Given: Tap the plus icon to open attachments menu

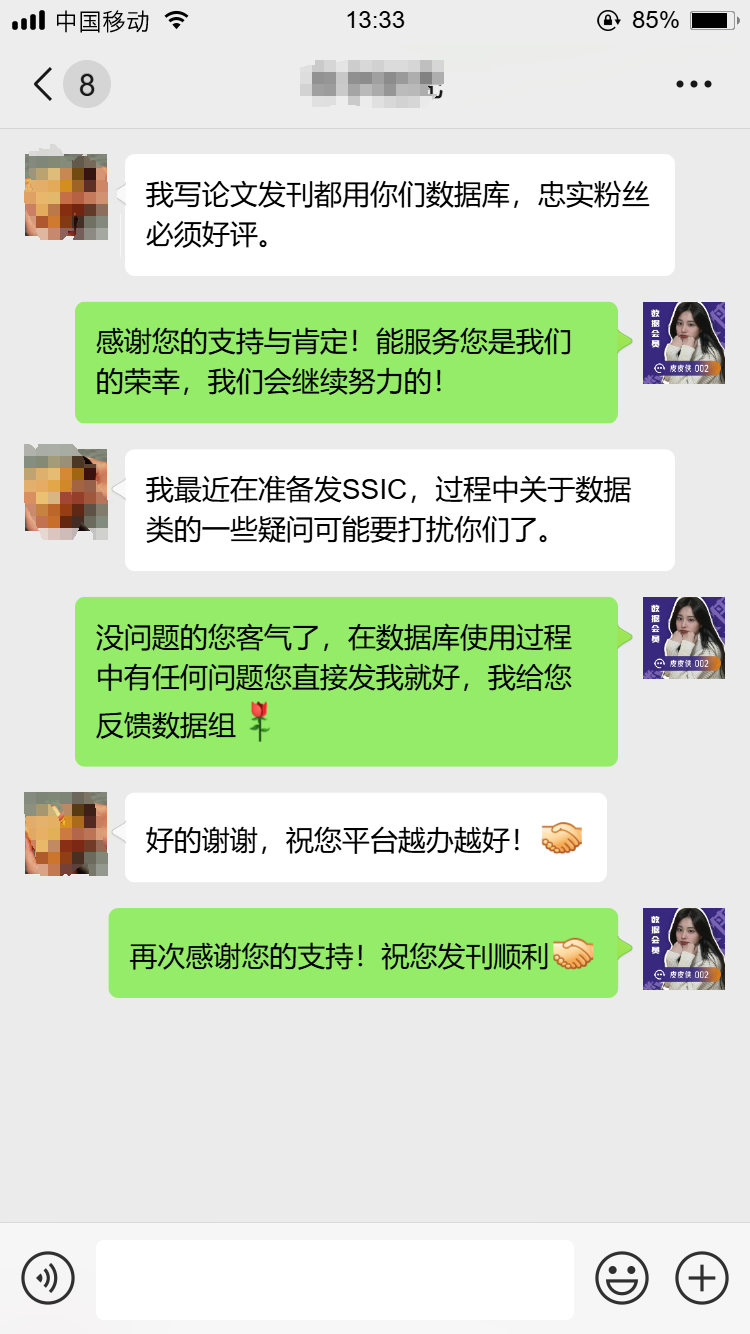Looking at the screenshot, I should point(701,1278).
